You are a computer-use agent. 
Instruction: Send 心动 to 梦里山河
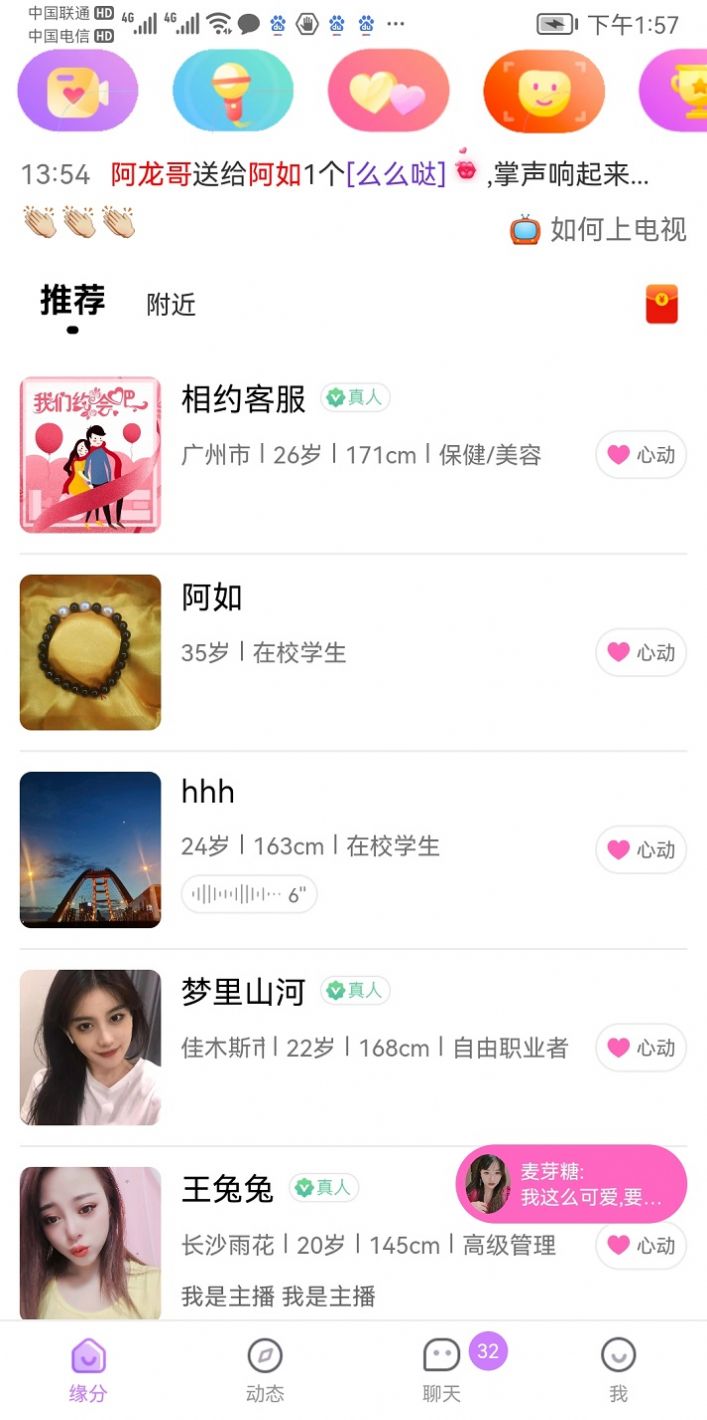coord(641,1048)
